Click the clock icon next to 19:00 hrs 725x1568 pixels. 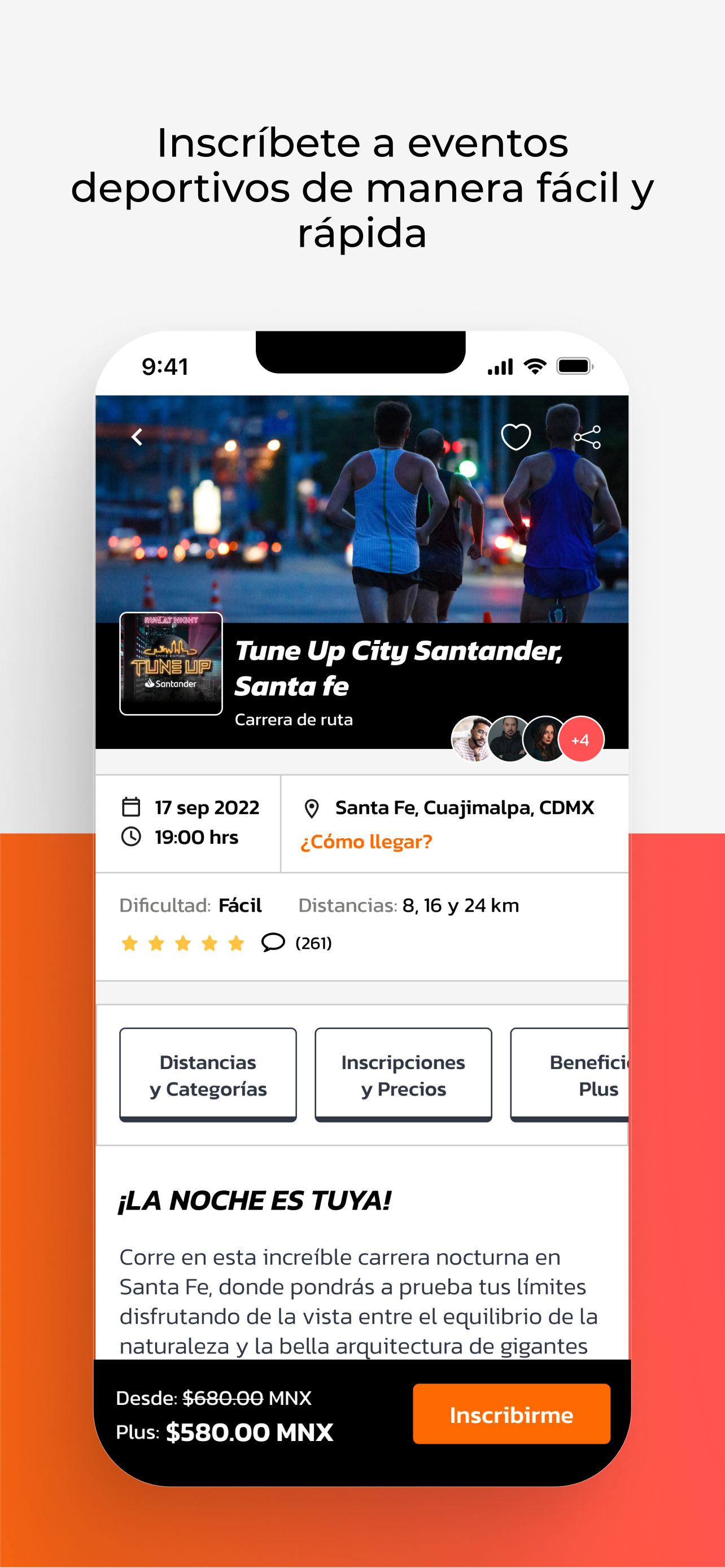[131, 837]
